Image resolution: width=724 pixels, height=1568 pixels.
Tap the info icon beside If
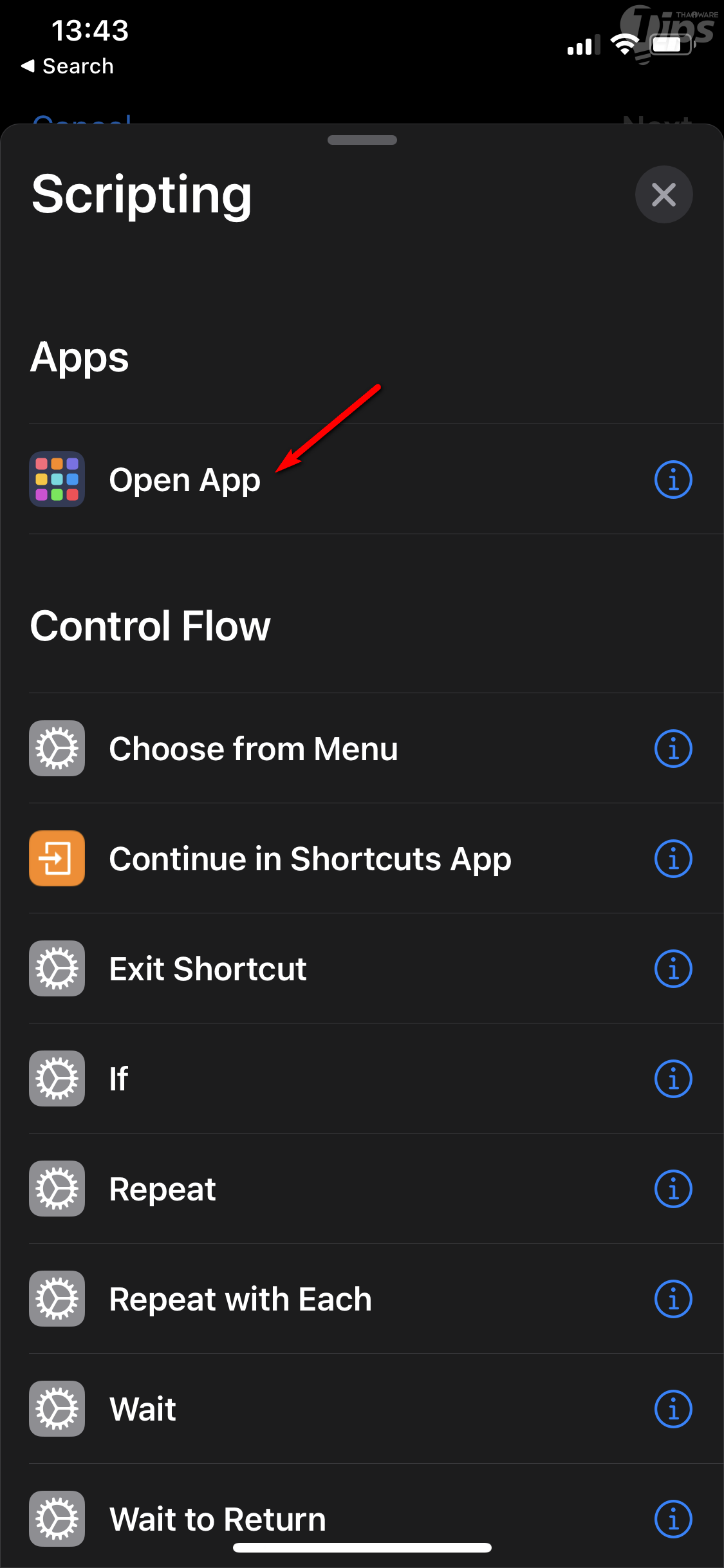pyautogui.click(x=673, y=1079)
